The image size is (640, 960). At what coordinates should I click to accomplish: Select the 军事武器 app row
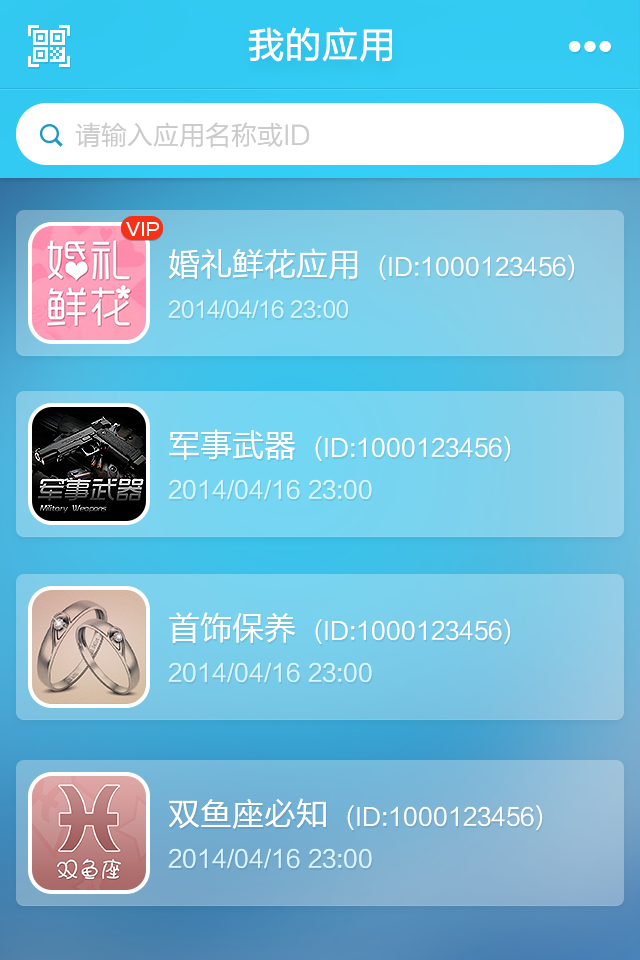(320, 464)
